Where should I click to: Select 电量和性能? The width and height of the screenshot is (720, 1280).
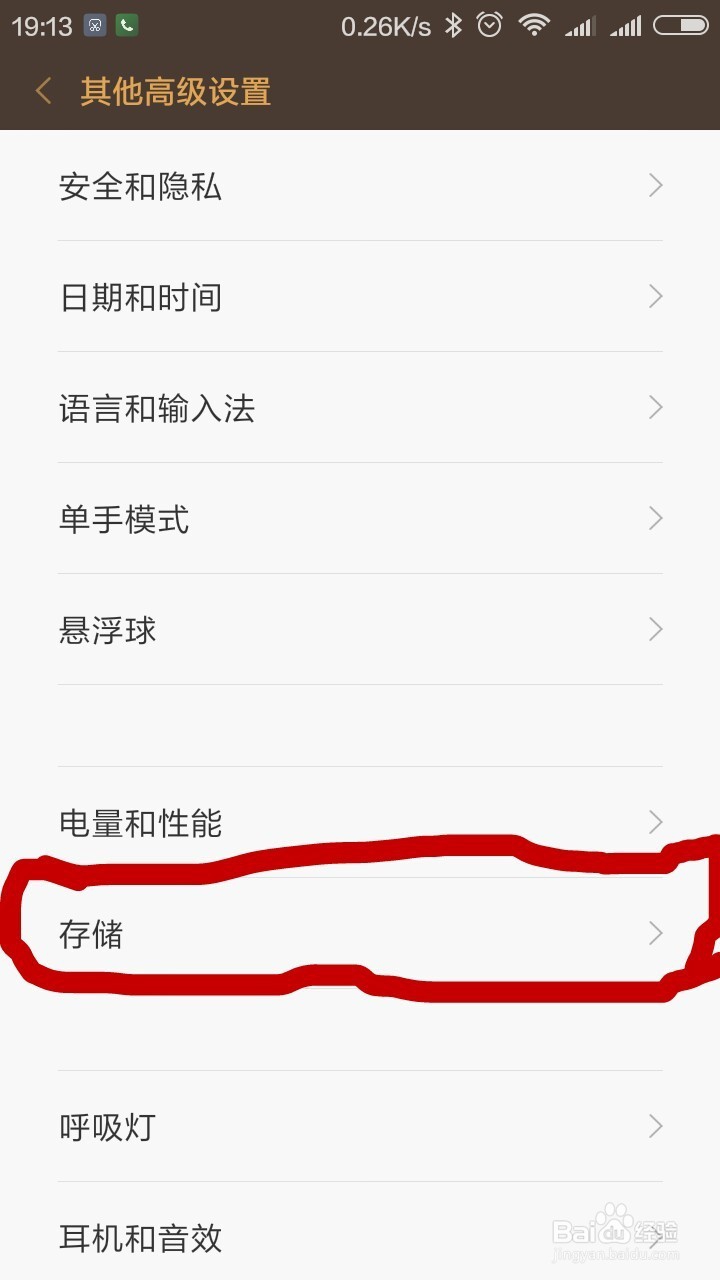360,822
